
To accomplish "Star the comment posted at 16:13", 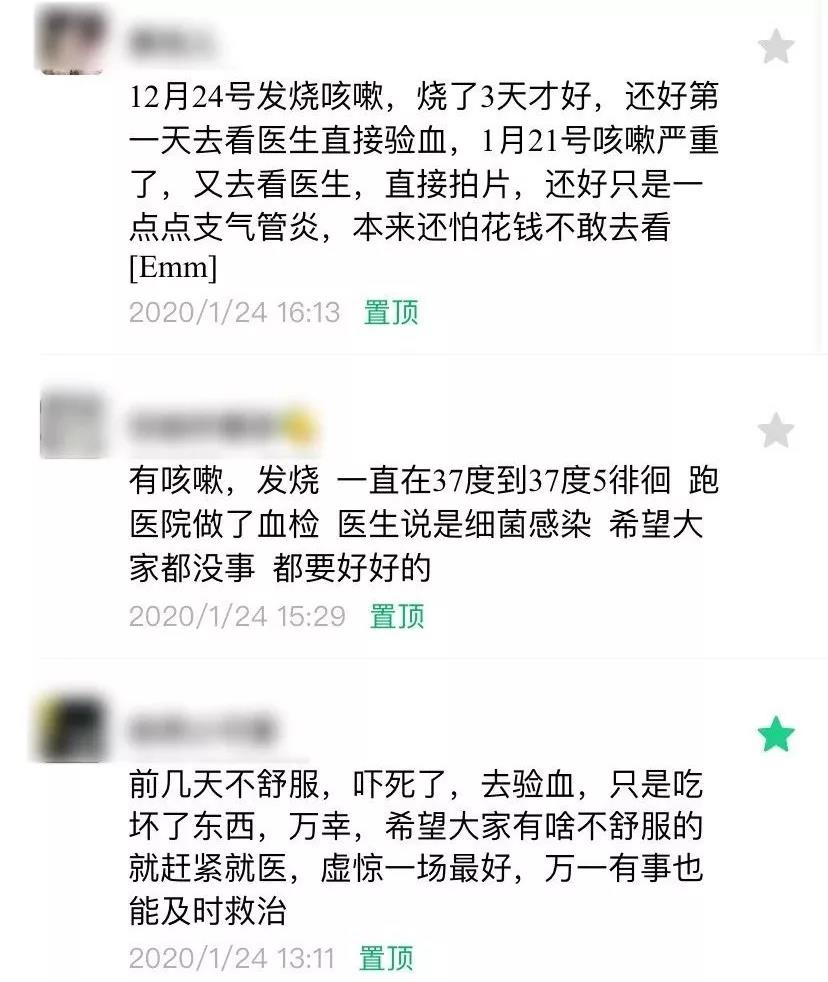I will (x=776, y=46).
